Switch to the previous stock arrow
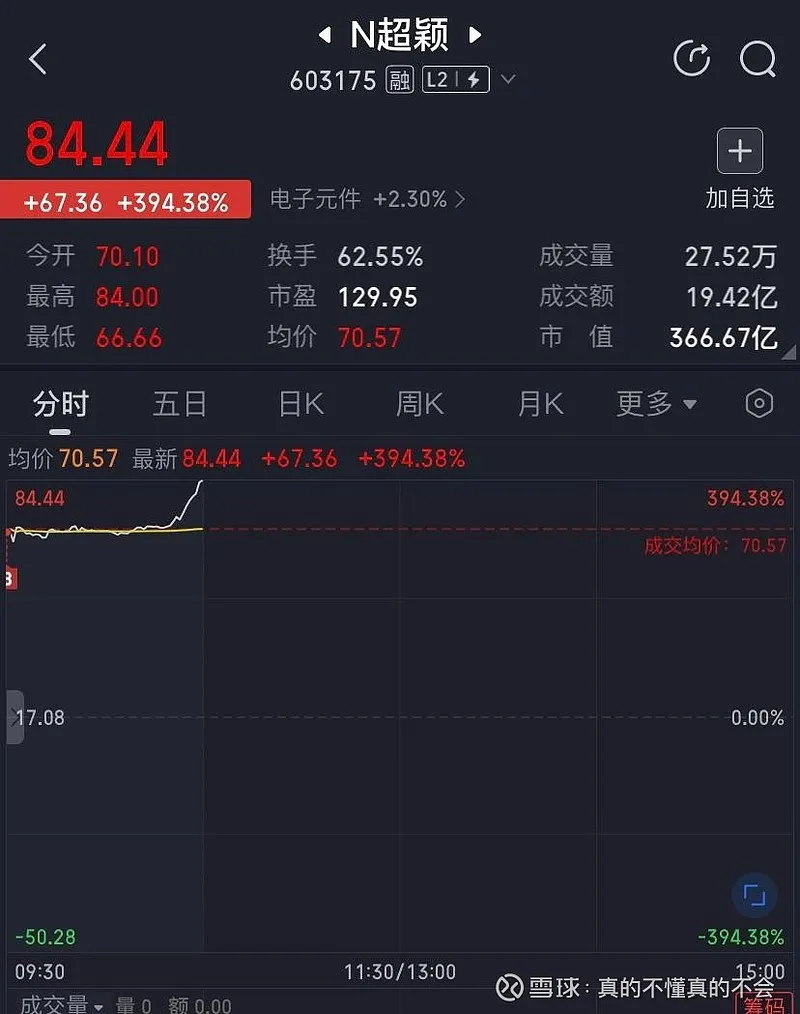800x1014 pixels. (324, 36)
